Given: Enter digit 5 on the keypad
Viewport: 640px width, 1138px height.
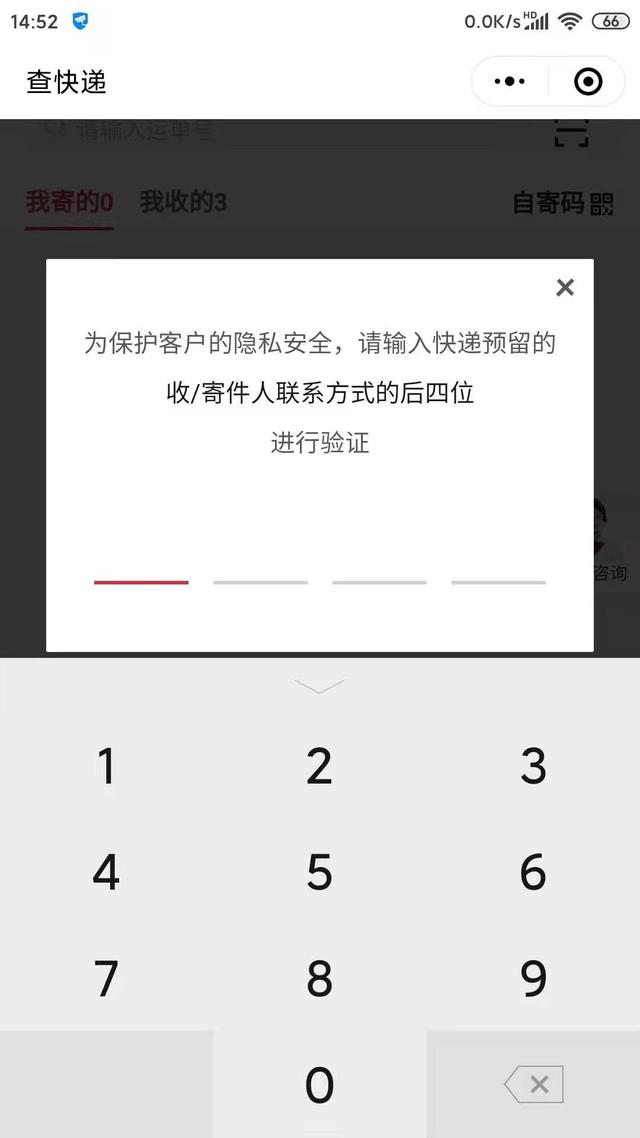Looking at the screenshot, I should pyautogui.click(x=319, y=872).
